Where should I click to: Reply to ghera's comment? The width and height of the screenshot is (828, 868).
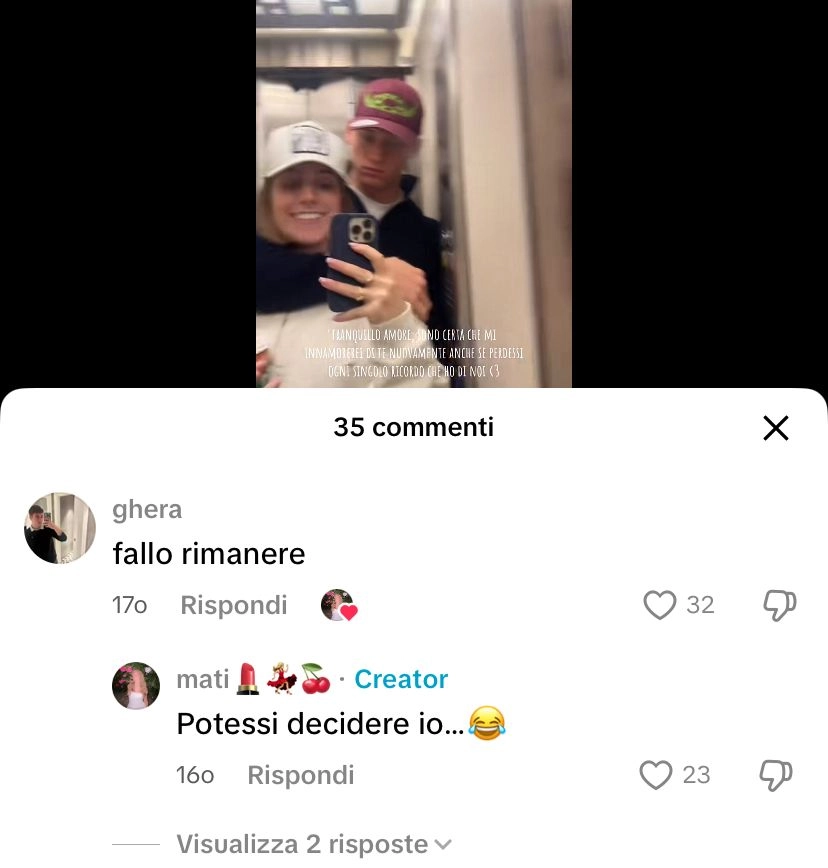coord(233,605)
